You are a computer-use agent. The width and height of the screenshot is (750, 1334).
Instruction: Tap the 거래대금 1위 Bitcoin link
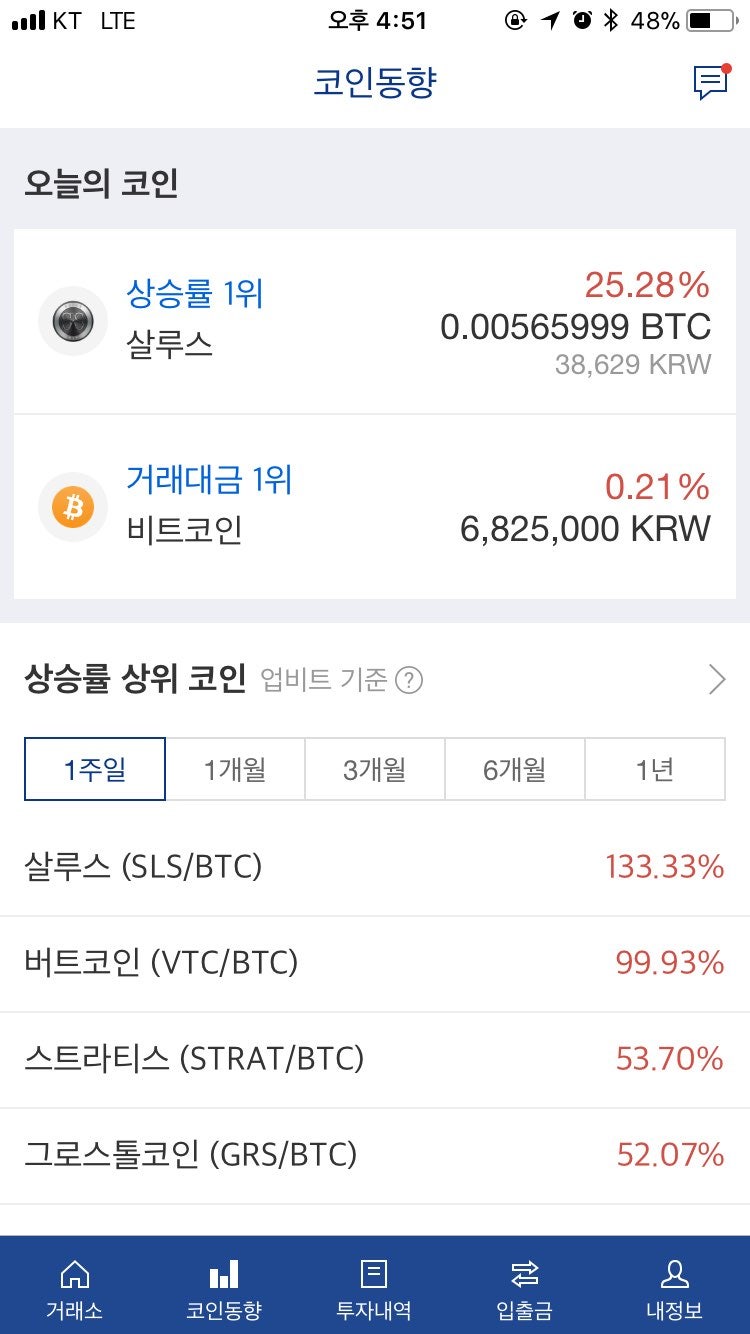click(211, 481)
